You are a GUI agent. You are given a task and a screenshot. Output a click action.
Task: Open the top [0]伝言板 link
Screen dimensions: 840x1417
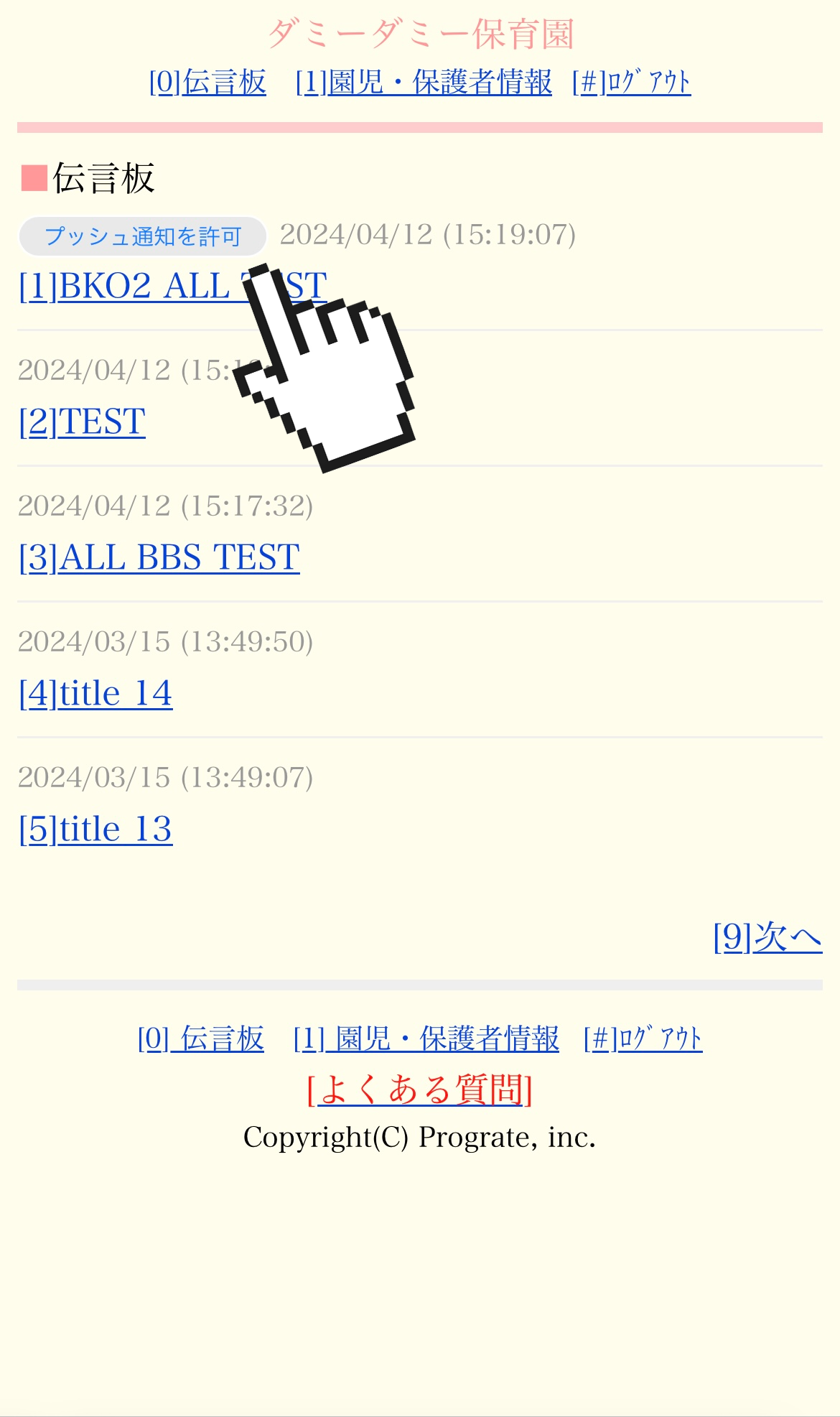pos(207,83)
